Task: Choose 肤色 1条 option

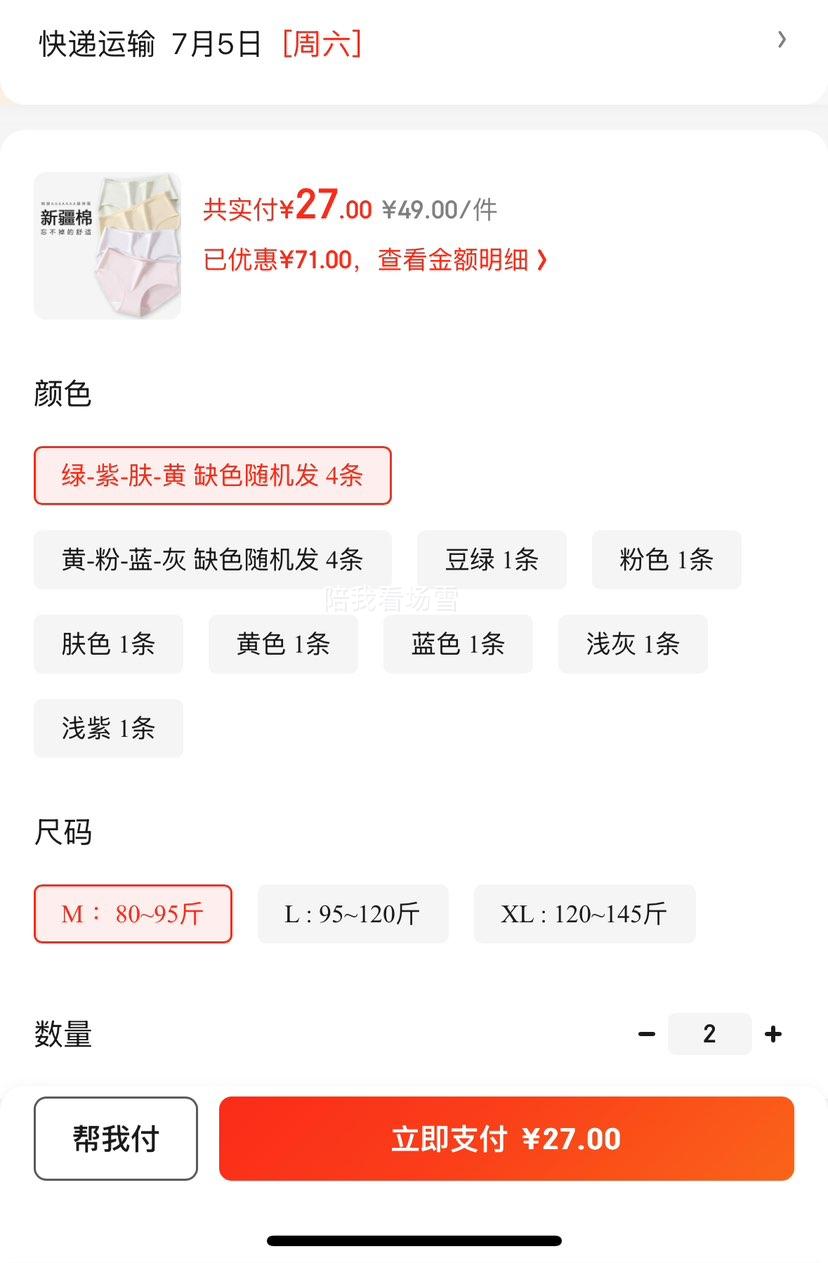Action: (x=108, y=644)
